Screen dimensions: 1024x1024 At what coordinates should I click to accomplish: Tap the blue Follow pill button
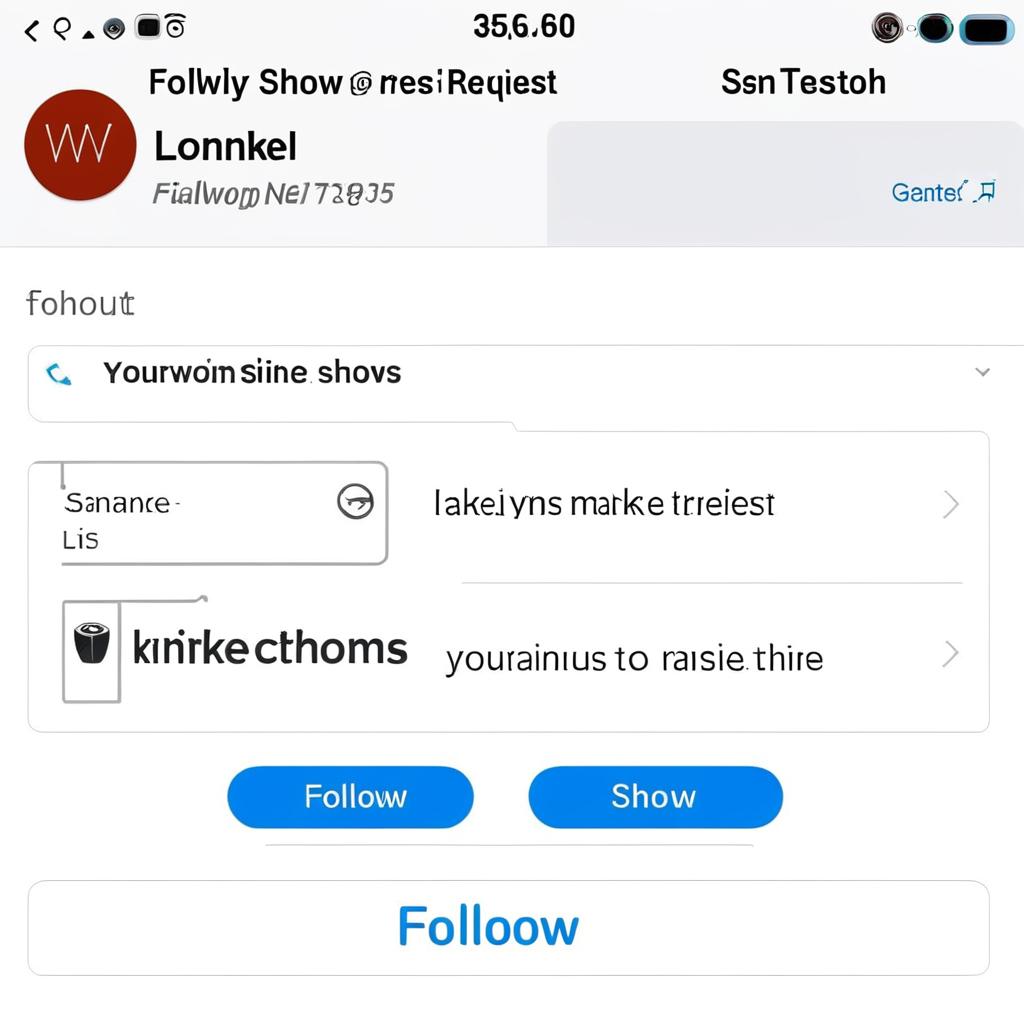pyautogui.click(x=350, y=797)
